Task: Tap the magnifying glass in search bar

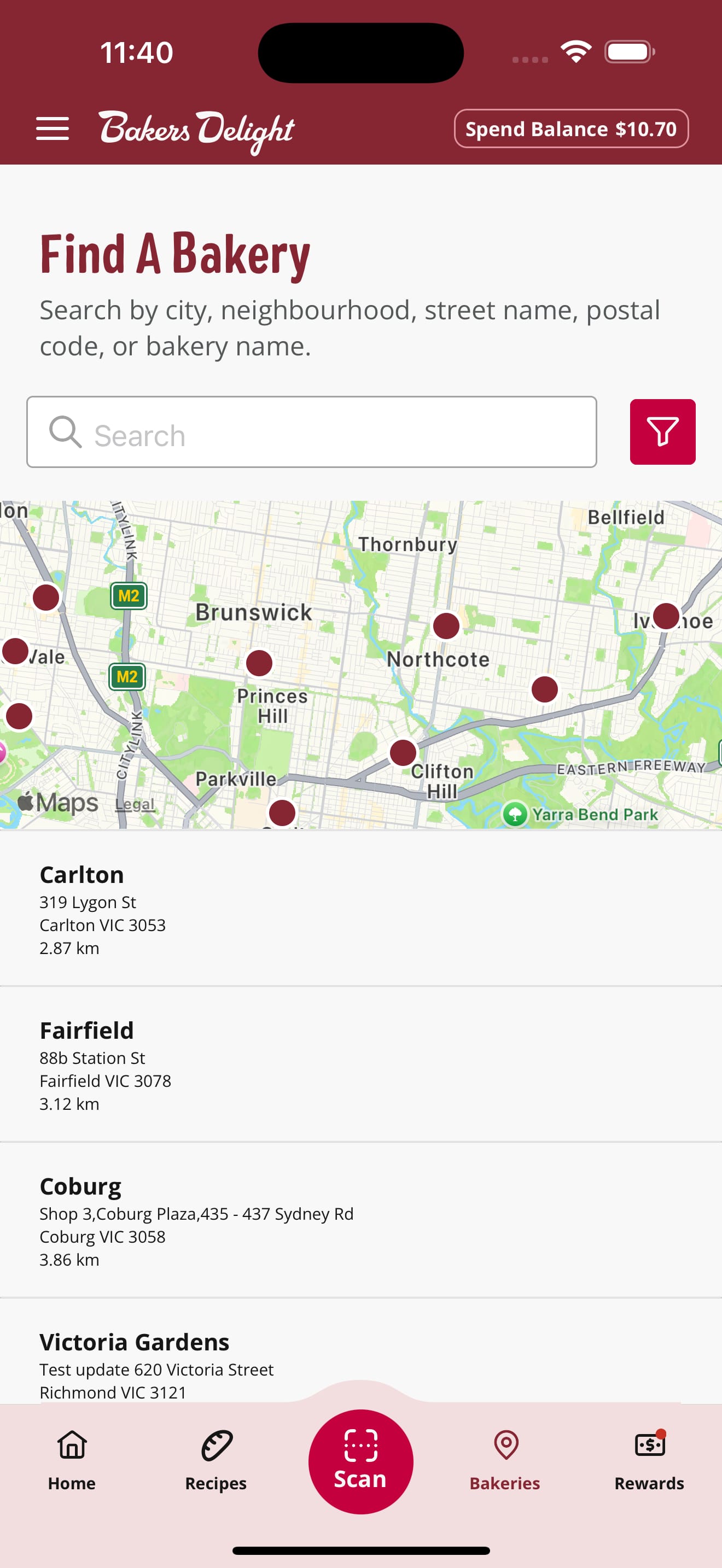Action: (67, 434)
